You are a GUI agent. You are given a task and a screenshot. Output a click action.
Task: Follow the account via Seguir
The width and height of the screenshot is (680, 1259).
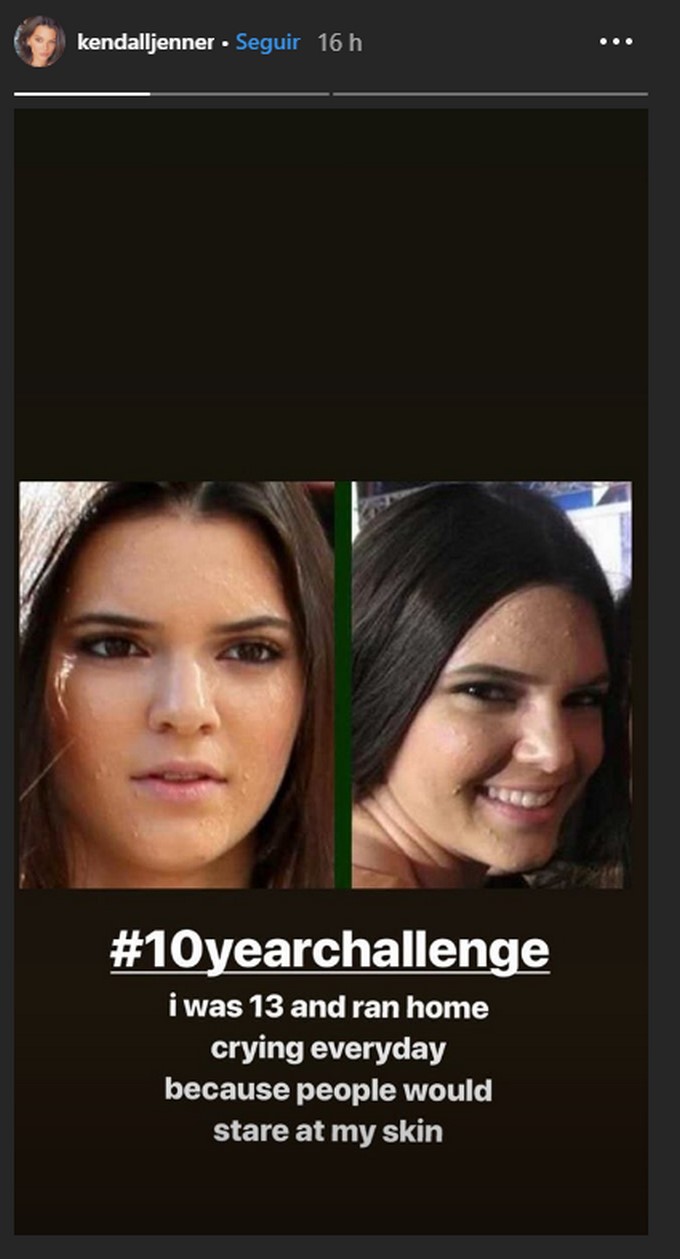(x=267, y=43)
